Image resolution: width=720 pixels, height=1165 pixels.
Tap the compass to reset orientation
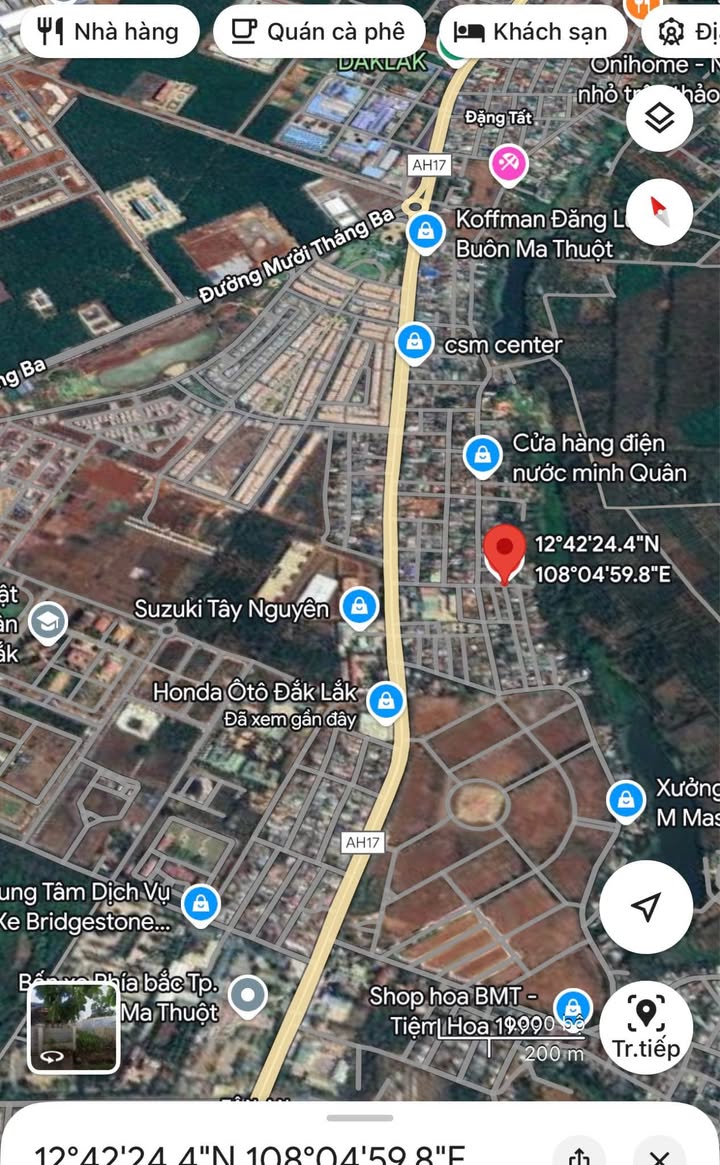pyautogui.click(x=659, y=212)
